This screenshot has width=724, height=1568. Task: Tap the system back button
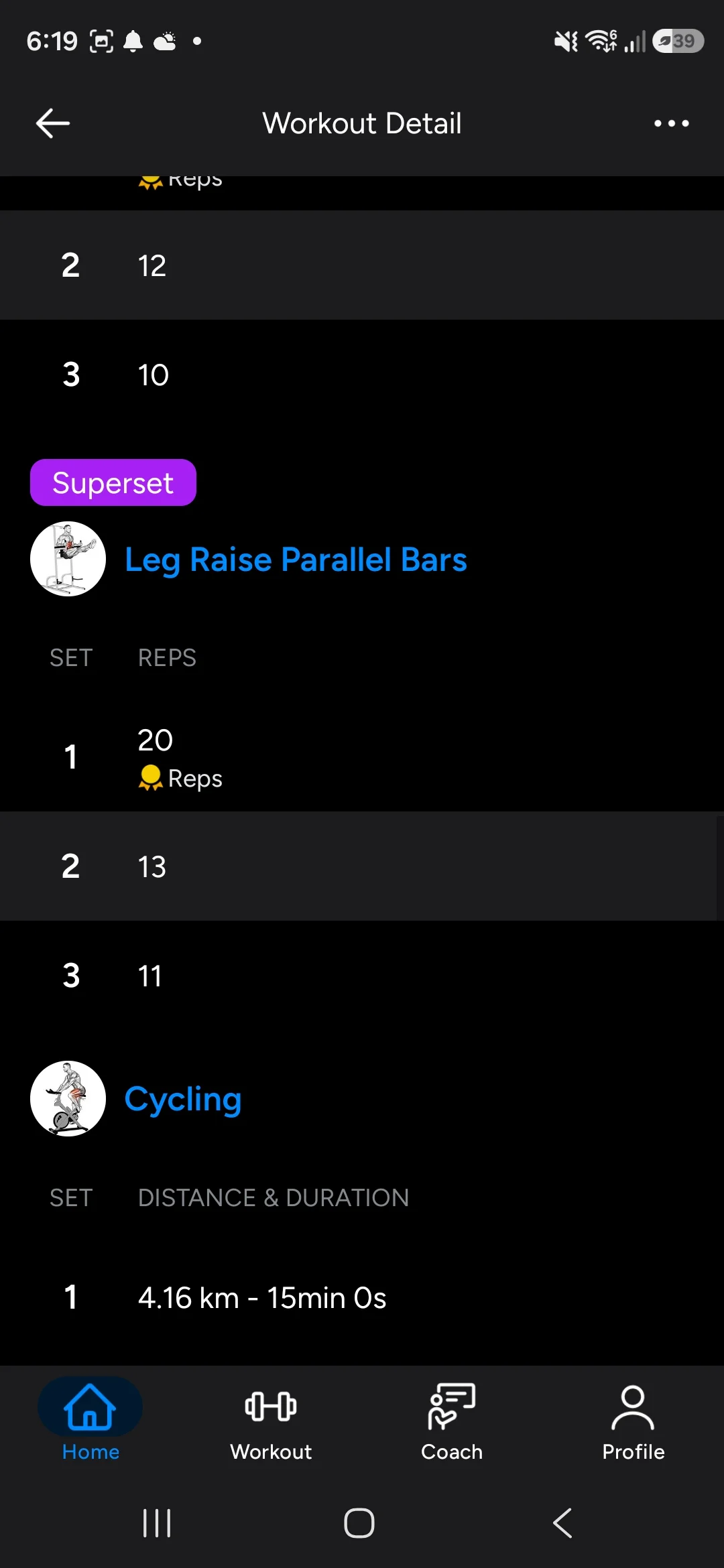563,1523
